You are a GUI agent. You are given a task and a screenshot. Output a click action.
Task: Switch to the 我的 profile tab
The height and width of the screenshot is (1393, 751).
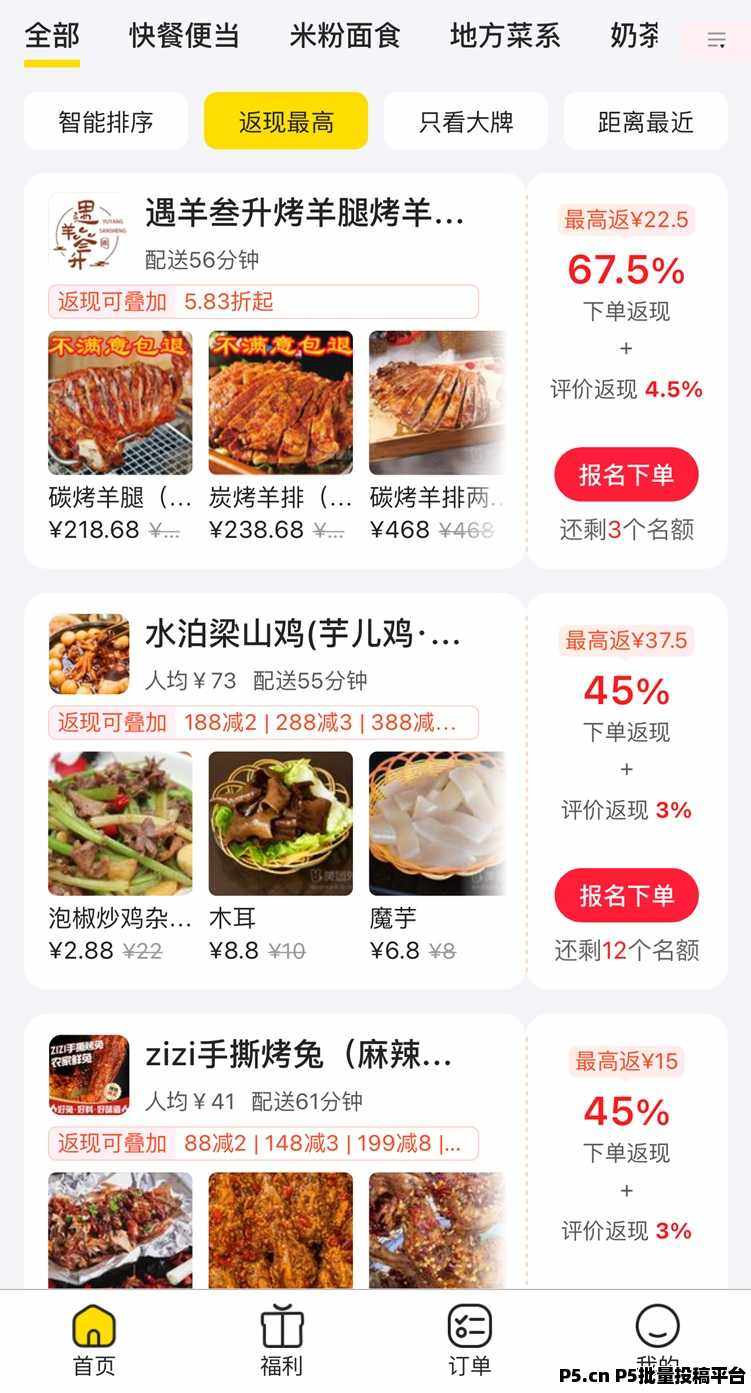click(x=657, y=1338)
